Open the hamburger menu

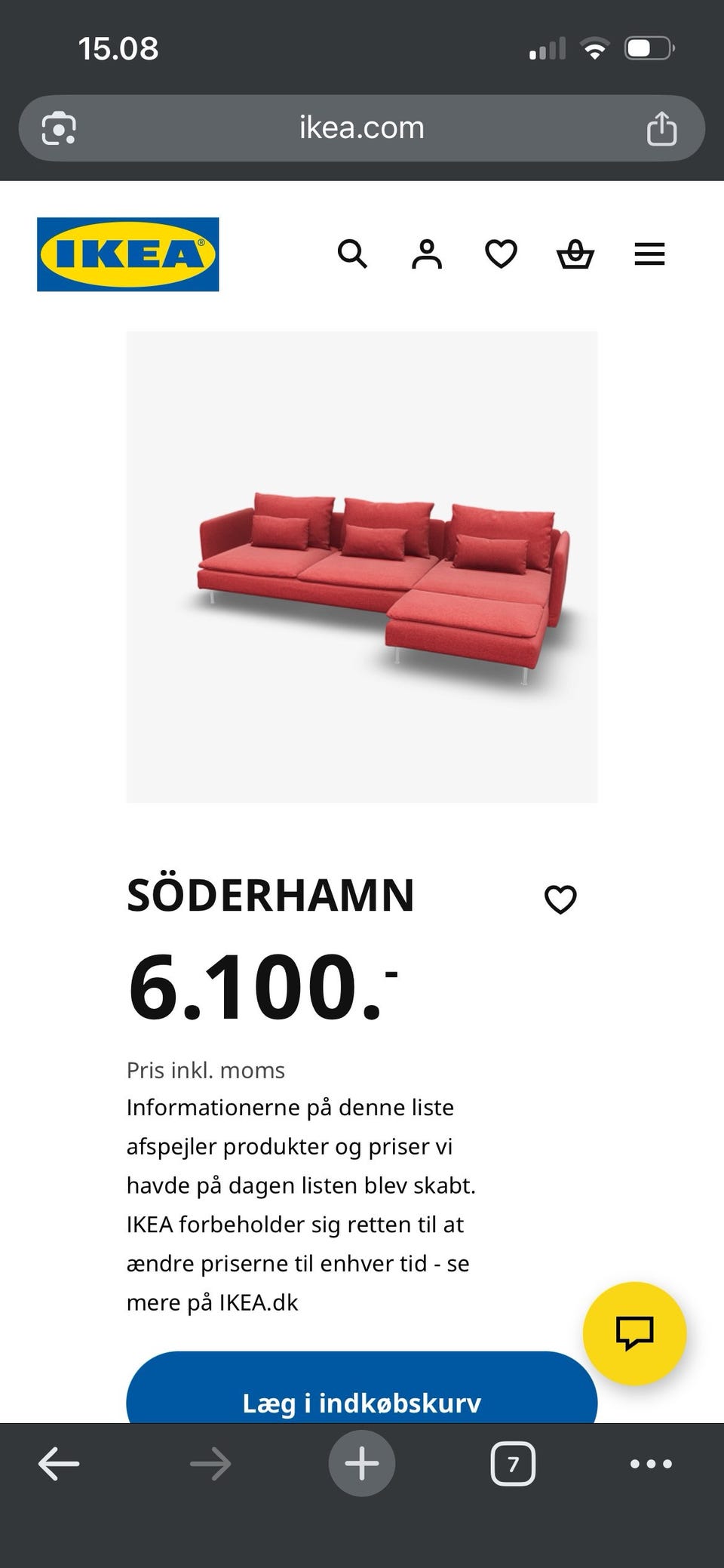(x=649, y=254)
